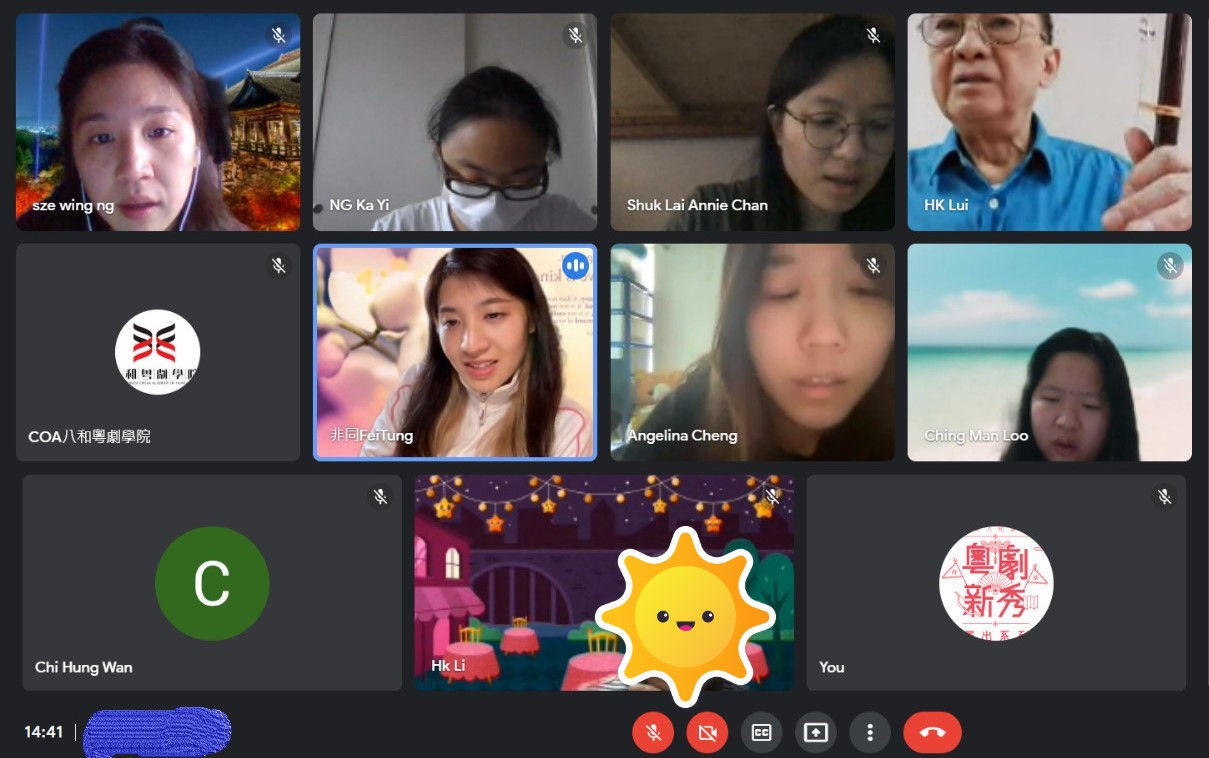Unmute your microphone
The width and height of the screenshot is (1209, 758).
(x=653, y=733)
